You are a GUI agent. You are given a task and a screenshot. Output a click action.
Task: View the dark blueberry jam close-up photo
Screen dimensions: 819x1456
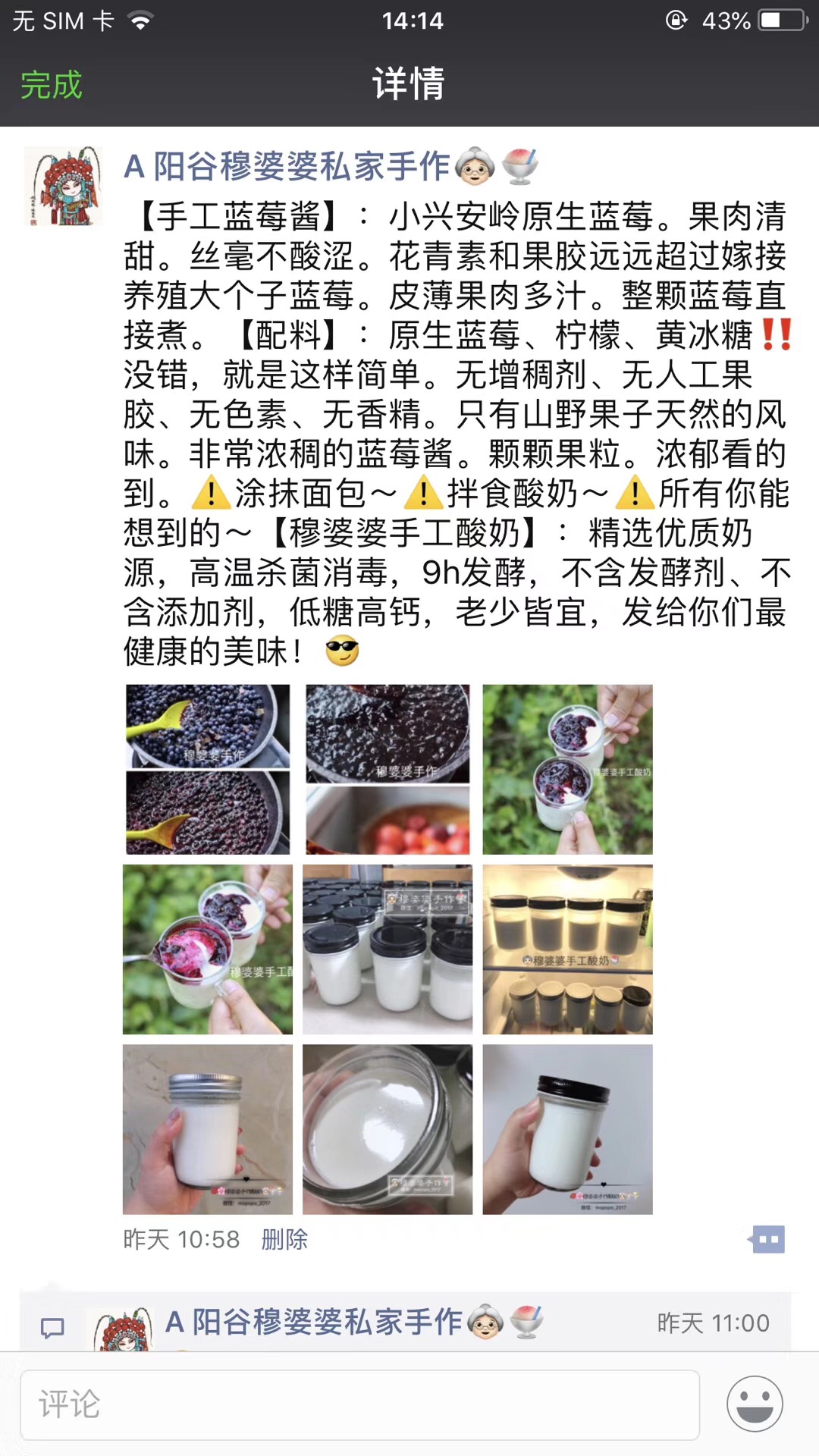tap(388, 769)
